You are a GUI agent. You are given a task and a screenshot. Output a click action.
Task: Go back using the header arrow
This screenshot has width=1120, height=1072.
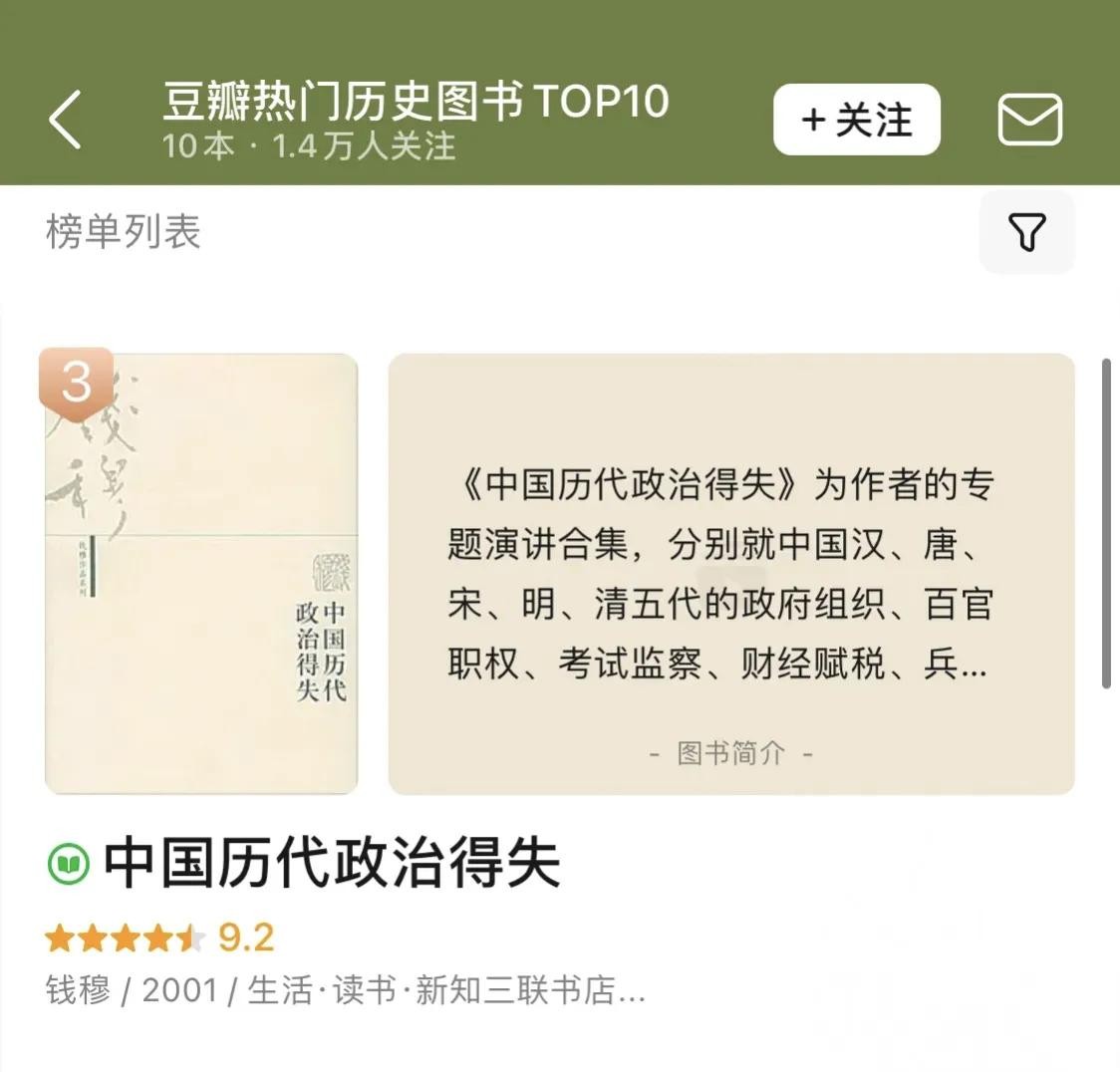coord(66,120)
